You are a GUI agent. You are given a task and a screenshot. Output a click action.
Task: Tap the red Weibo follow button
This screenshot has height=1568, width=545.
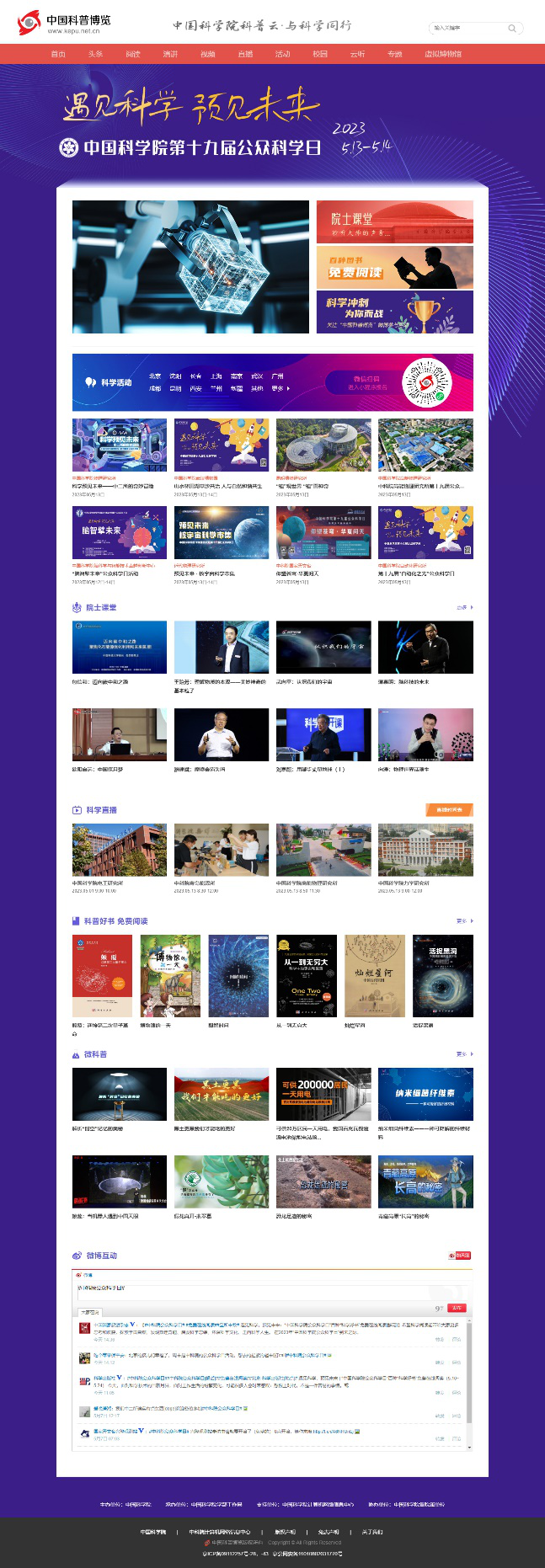(460, 1255)
